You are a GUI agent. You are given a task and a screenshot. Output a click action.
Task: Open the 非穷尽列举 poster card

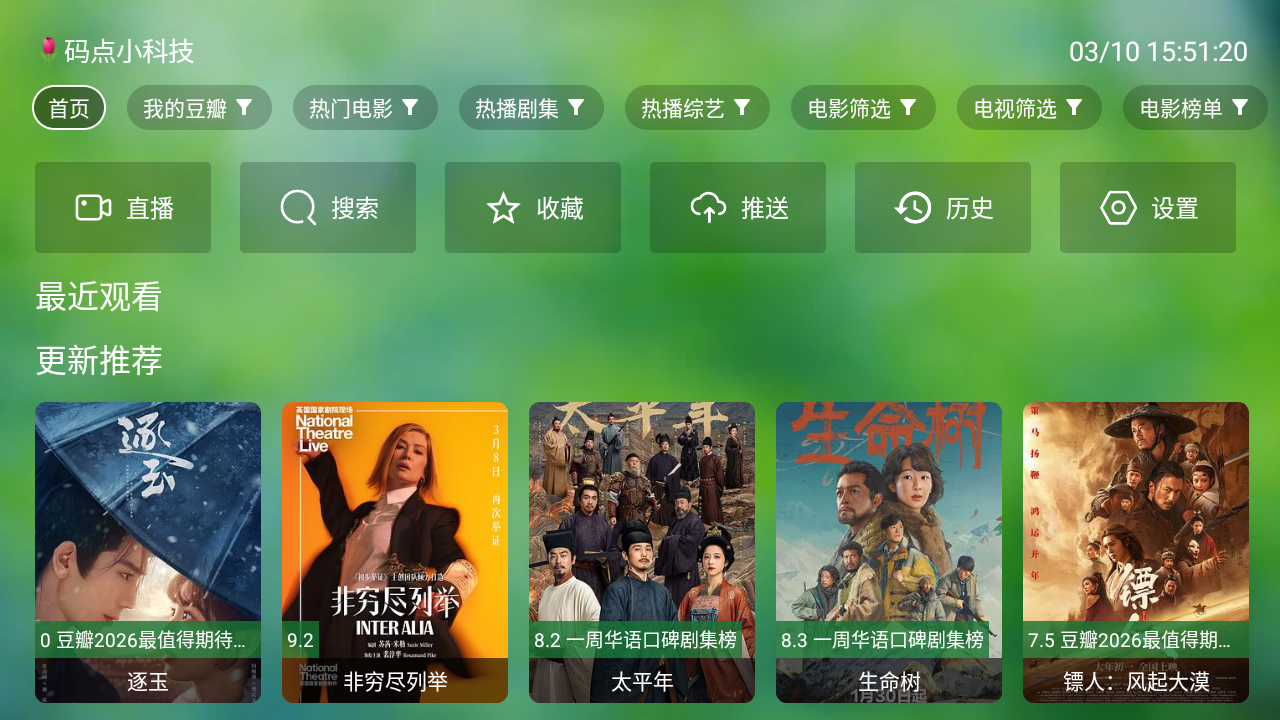pos(395,552)
